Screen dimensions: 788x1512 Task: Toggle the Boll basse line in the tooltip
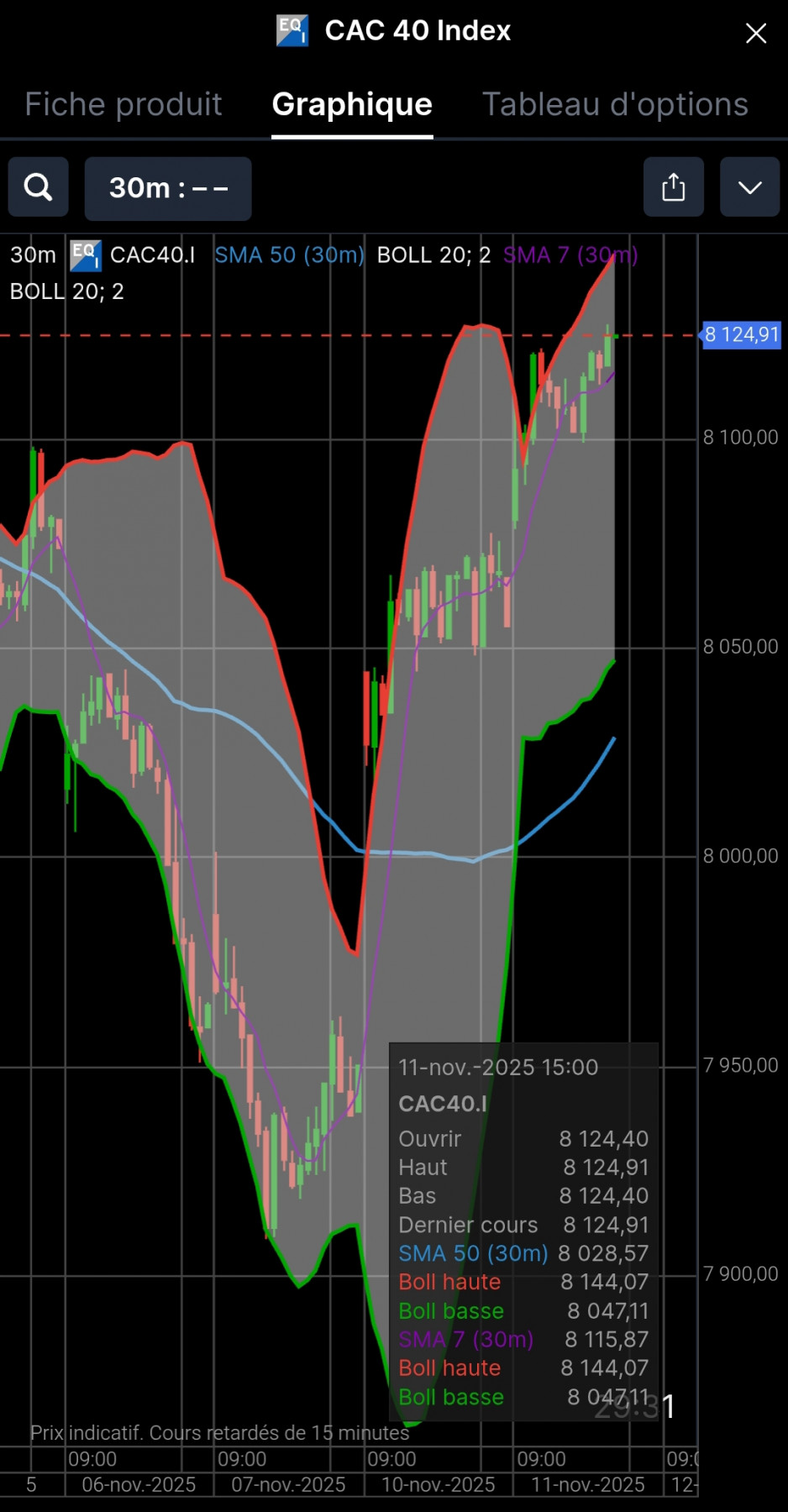[451, 1310]
